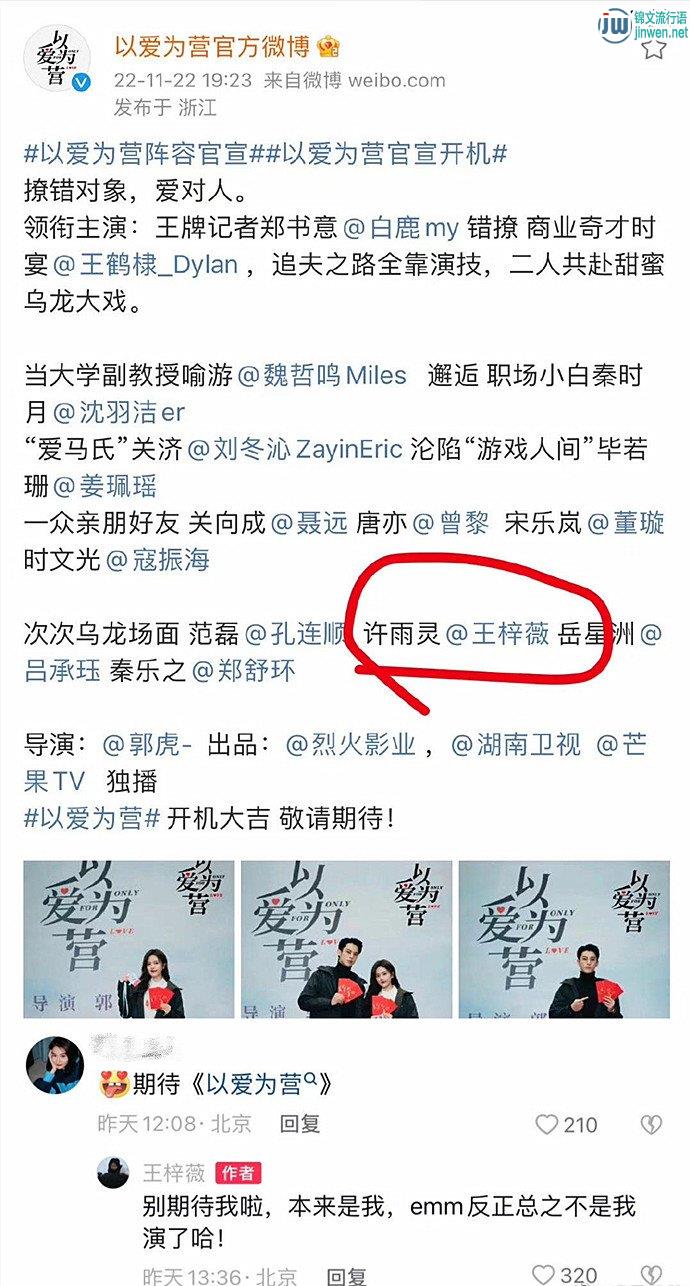View the first poster image
Screen dimensions: 690x1286
[x=129, y=939]
